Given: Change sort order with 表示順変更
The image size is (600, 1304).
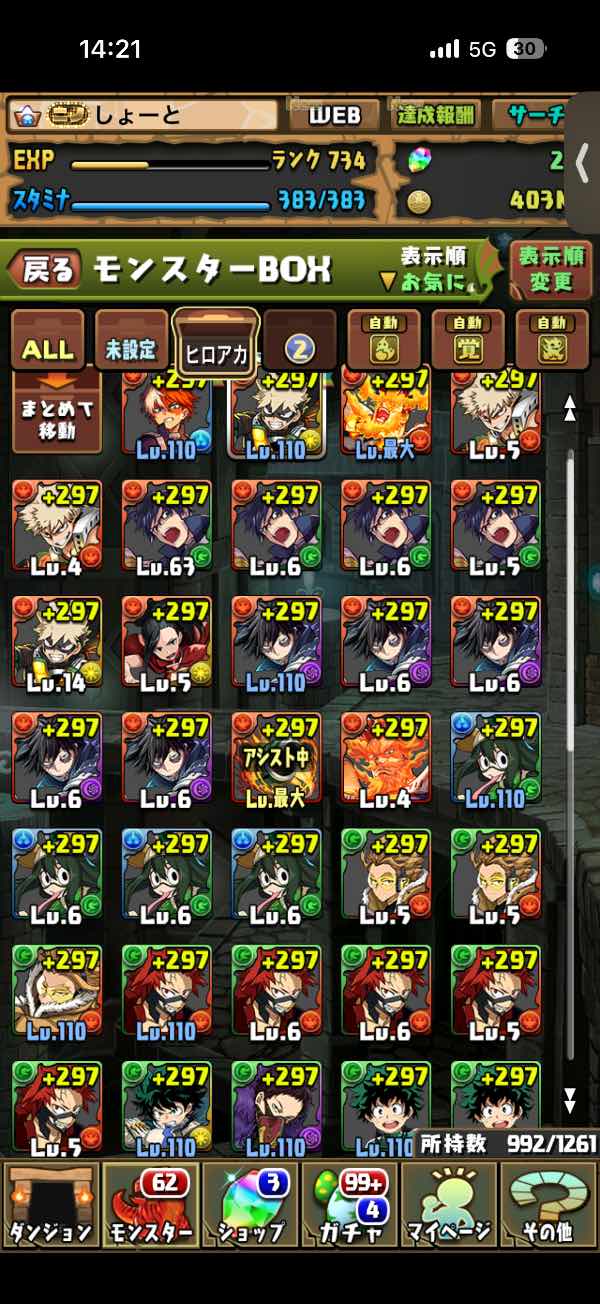Looking at the screenshot, I should point(550,268).
